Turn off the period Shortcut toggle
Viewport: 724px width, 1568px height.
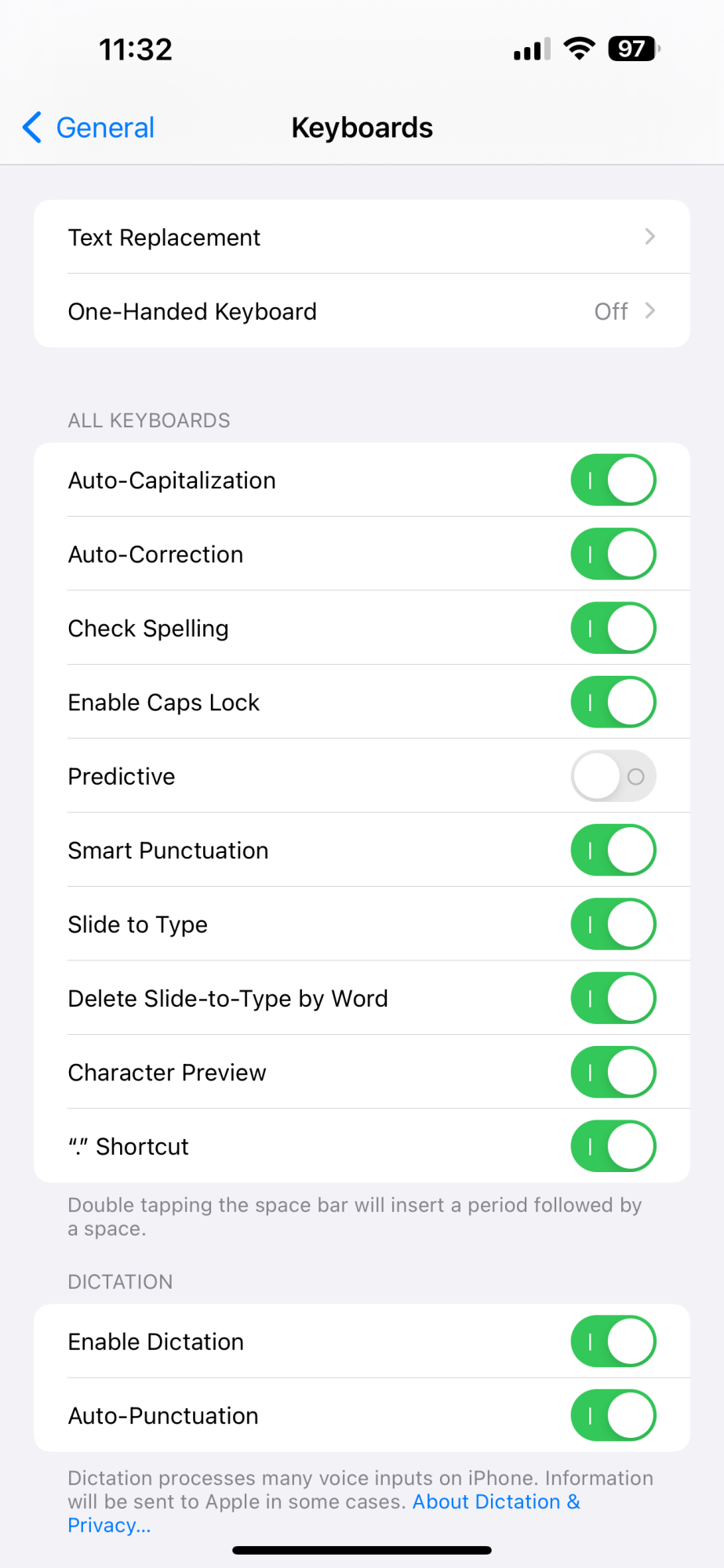613,1146
